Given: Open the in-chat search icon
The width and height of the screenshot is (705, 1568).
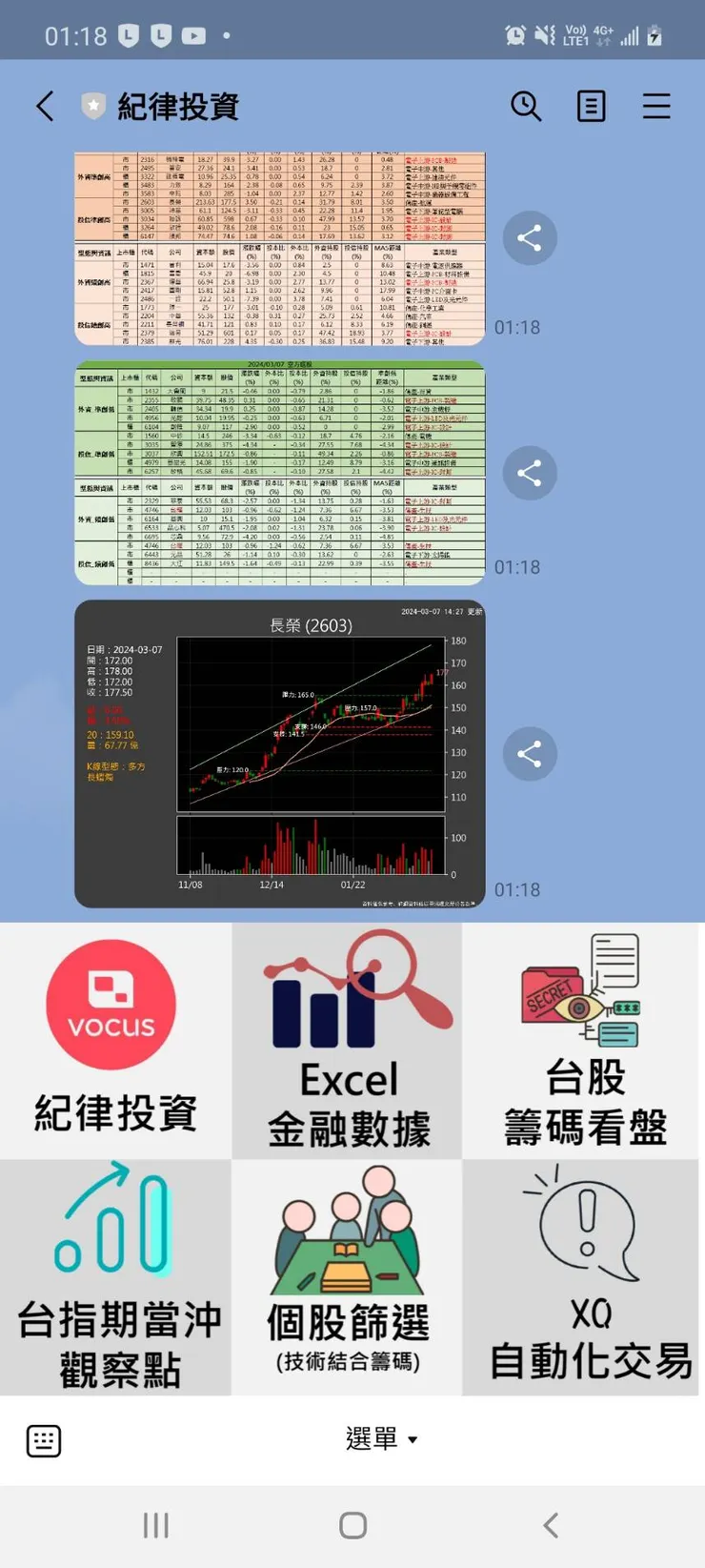Looking at the screenshot, I should 526,107.
